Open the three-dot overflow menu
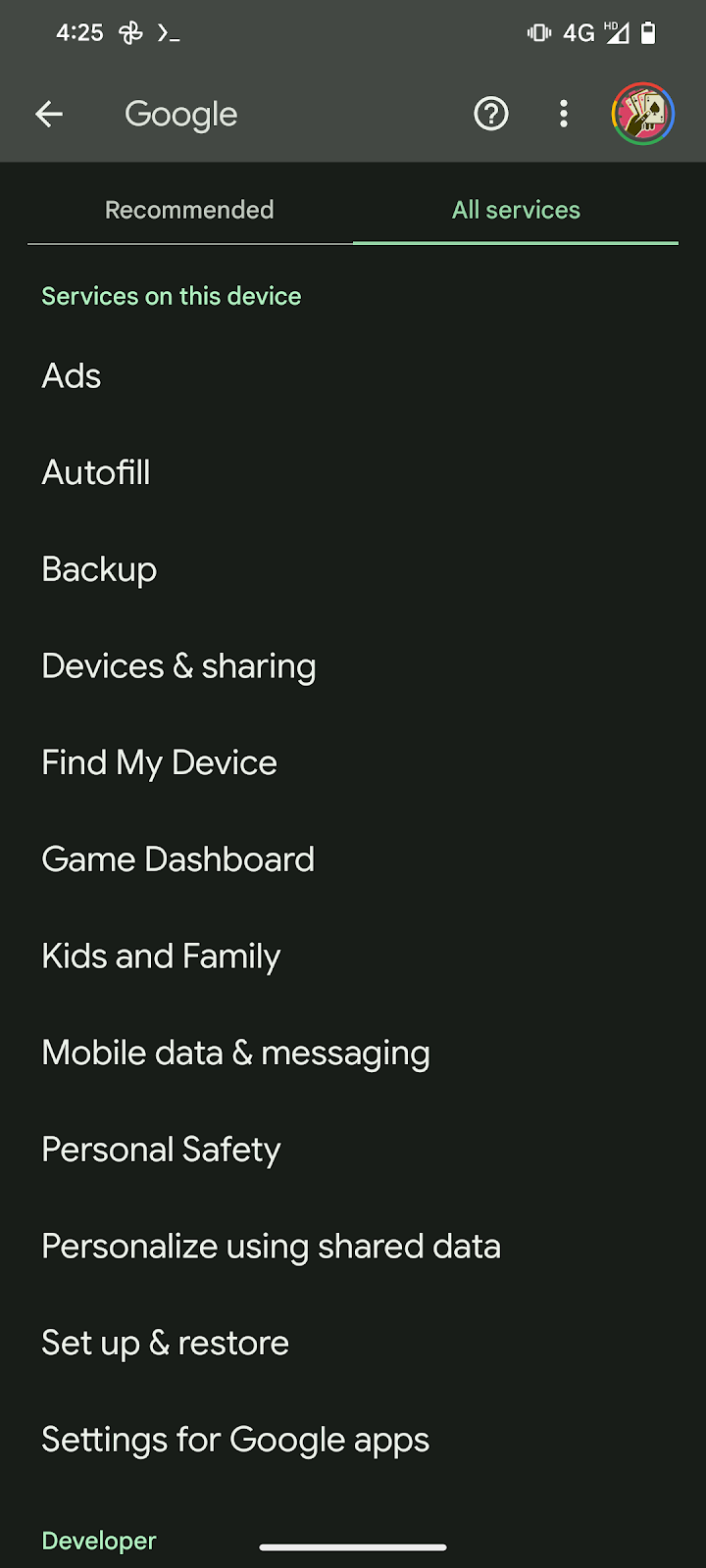The image size is (706, 1568). [x=563, y=115]
